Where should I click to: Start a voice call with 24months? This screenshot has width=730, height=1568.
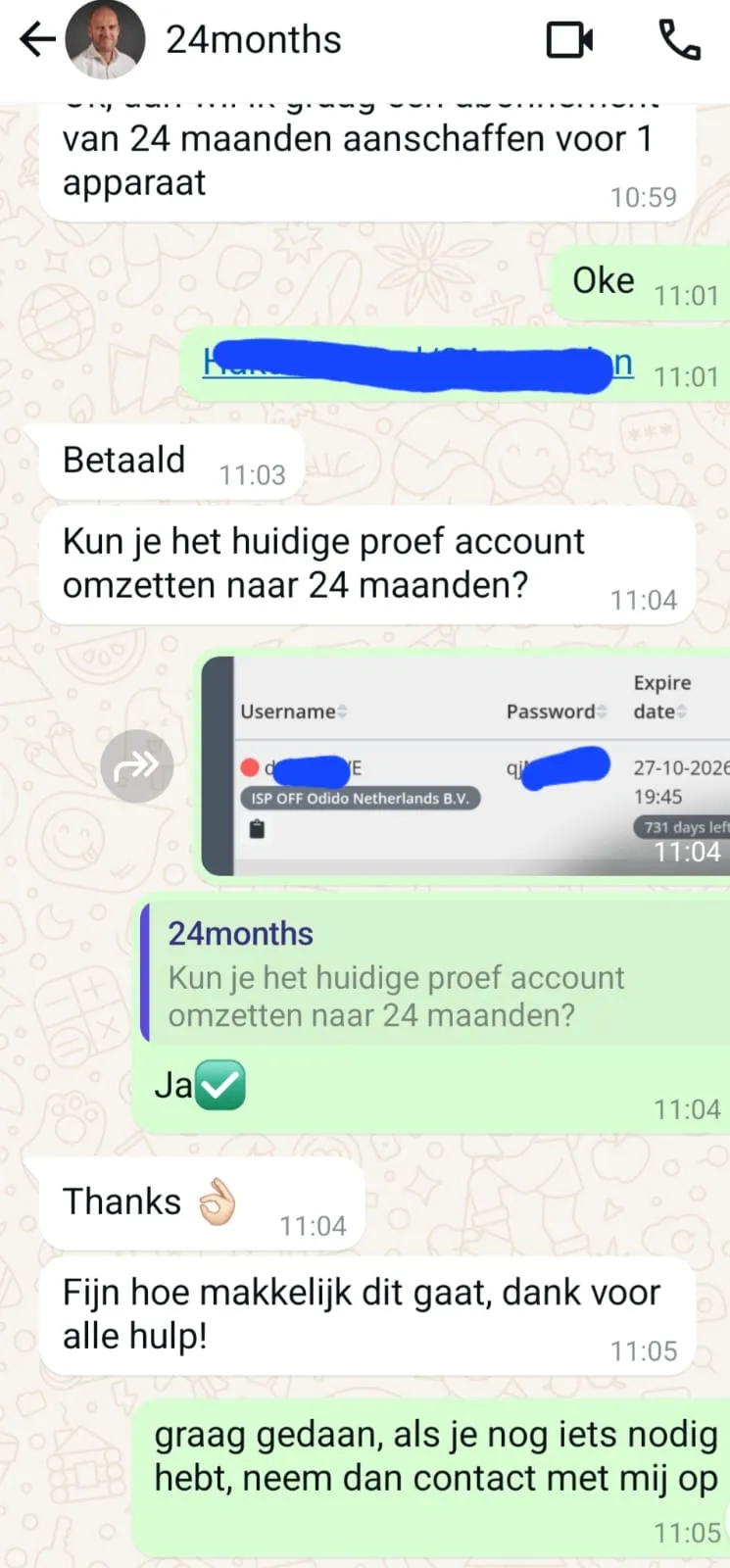[679, 40]
